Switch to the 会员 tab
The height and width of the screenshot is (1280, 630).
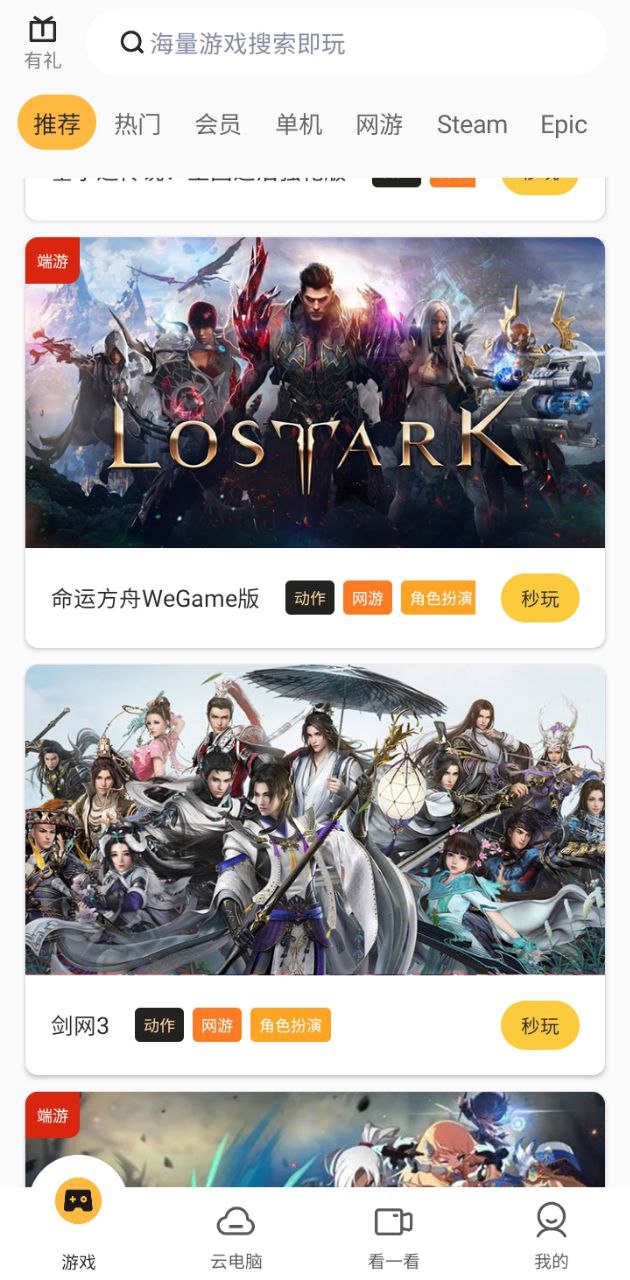[x=217, y=124]
